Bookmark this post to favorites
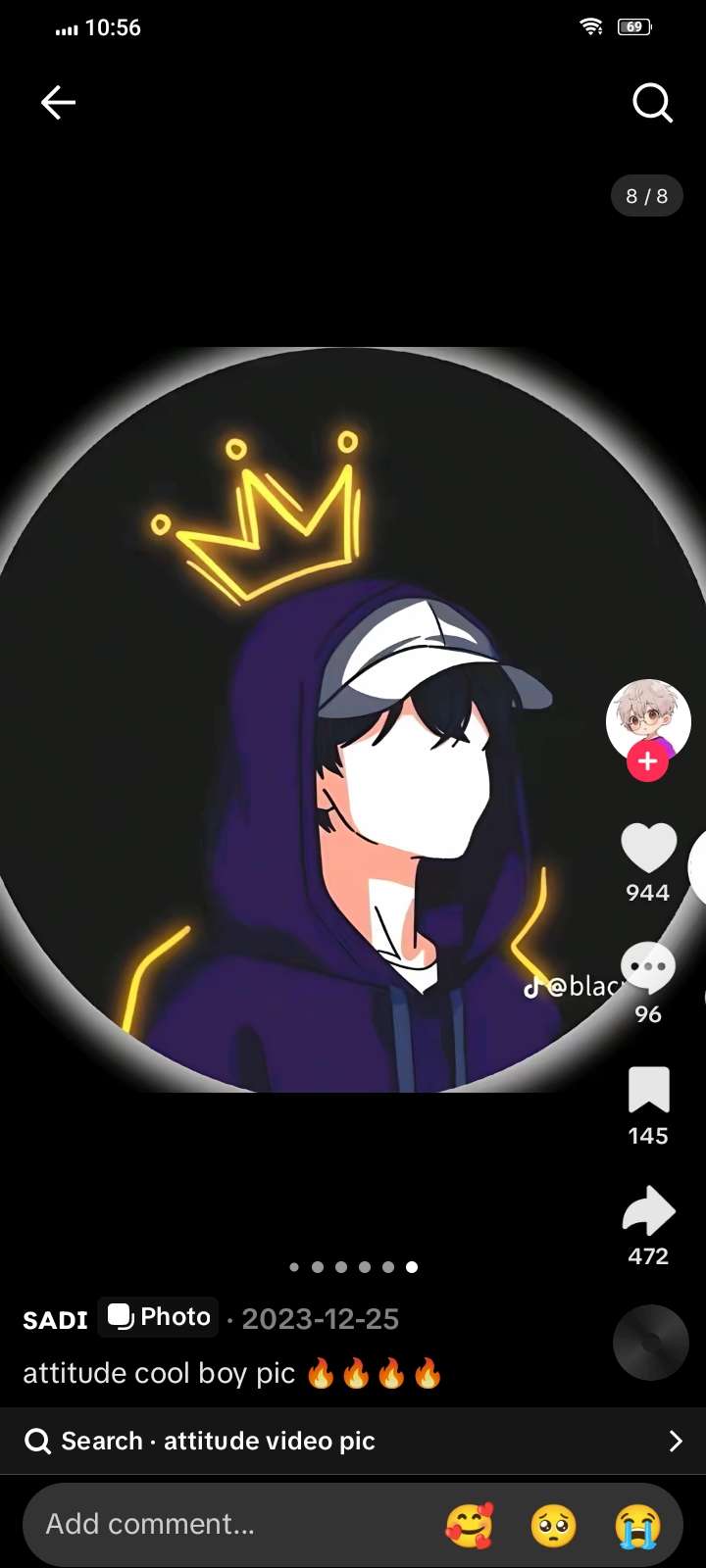This screenshot has width=706, height=1568. pos(648,1090)
